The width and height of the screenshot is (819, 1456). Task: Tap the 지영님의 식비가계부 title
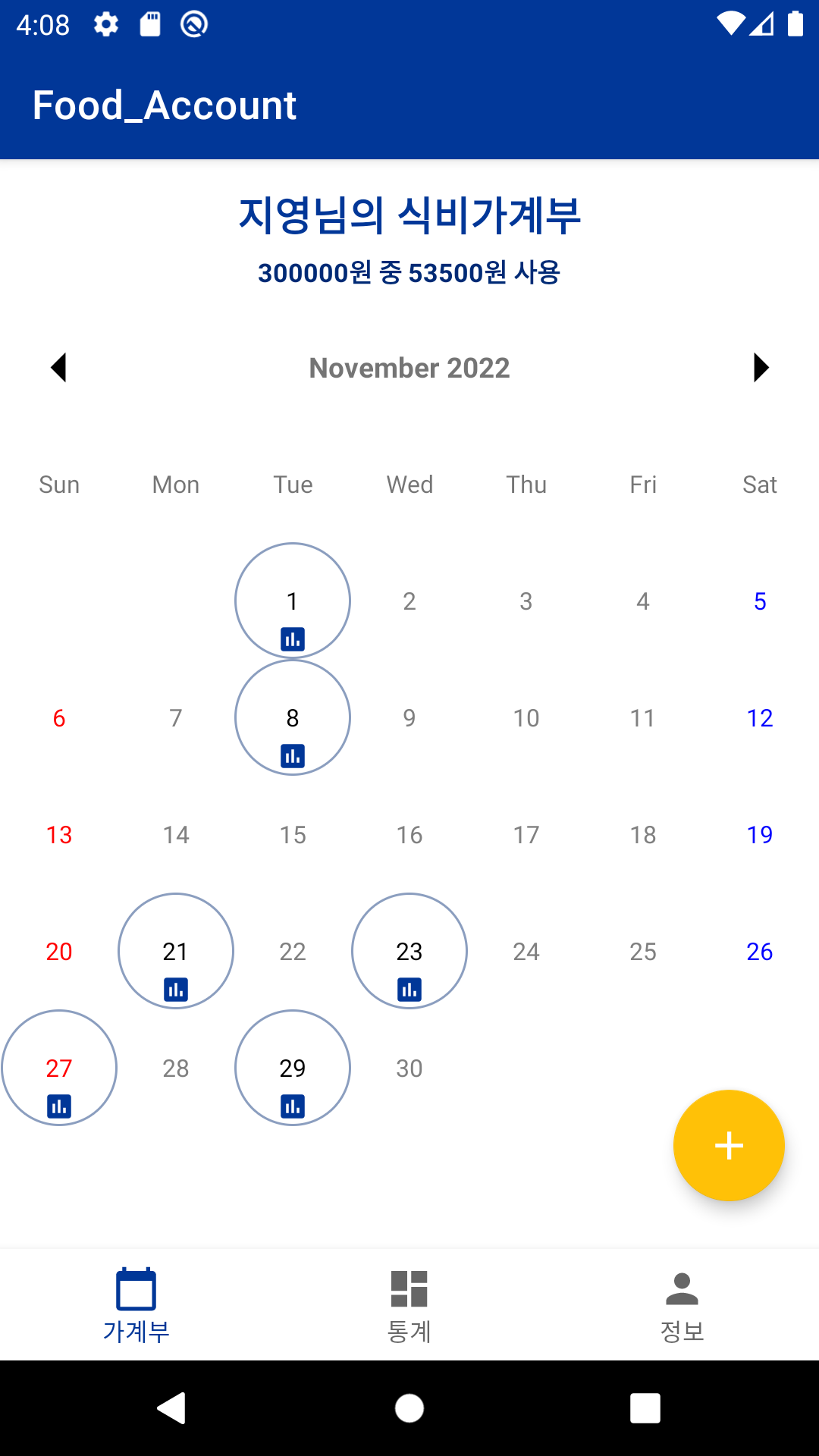click(409, 216)
